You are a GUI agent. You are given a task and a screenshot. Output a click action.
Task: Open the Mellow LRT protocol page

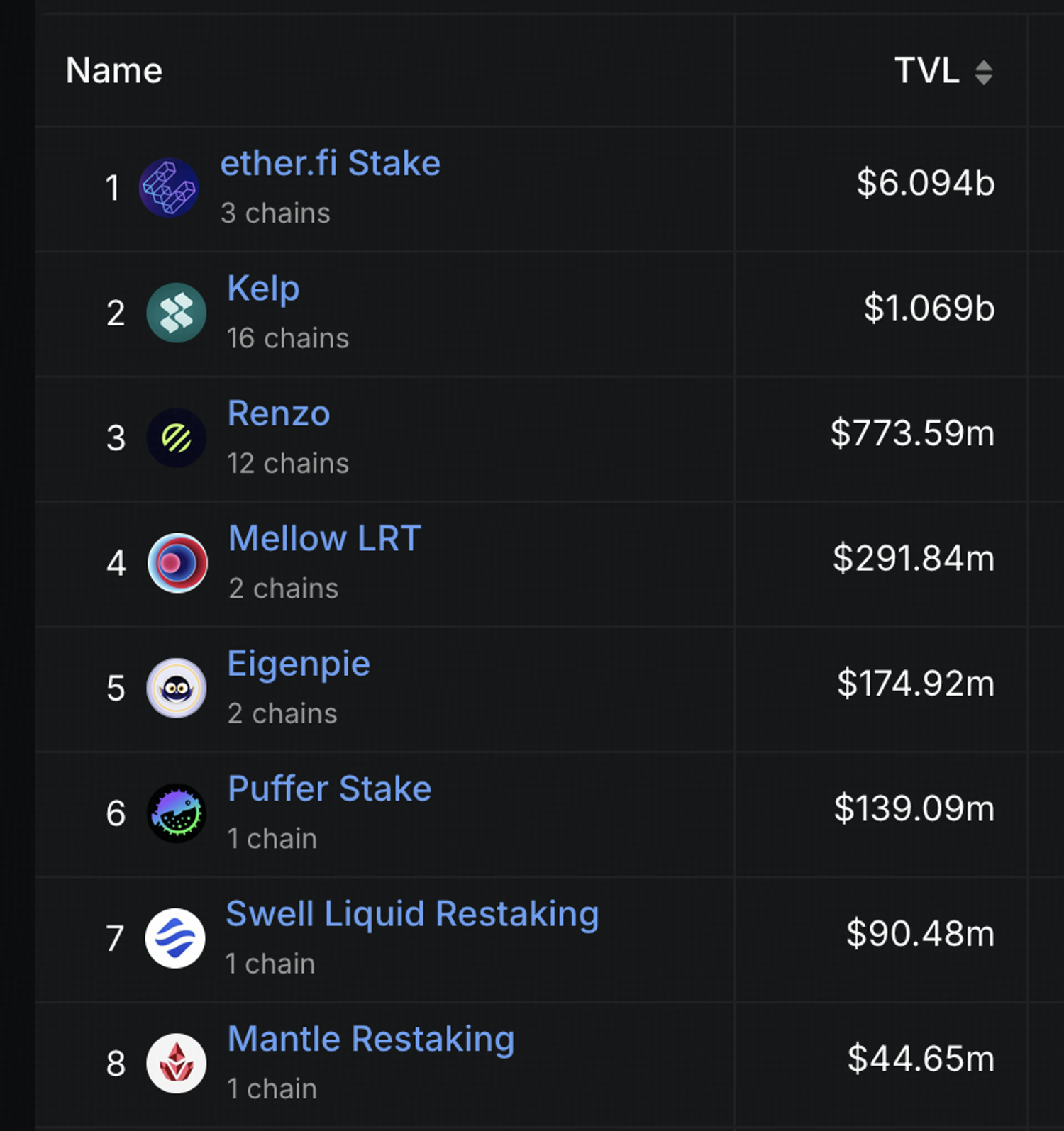point(323,539)
